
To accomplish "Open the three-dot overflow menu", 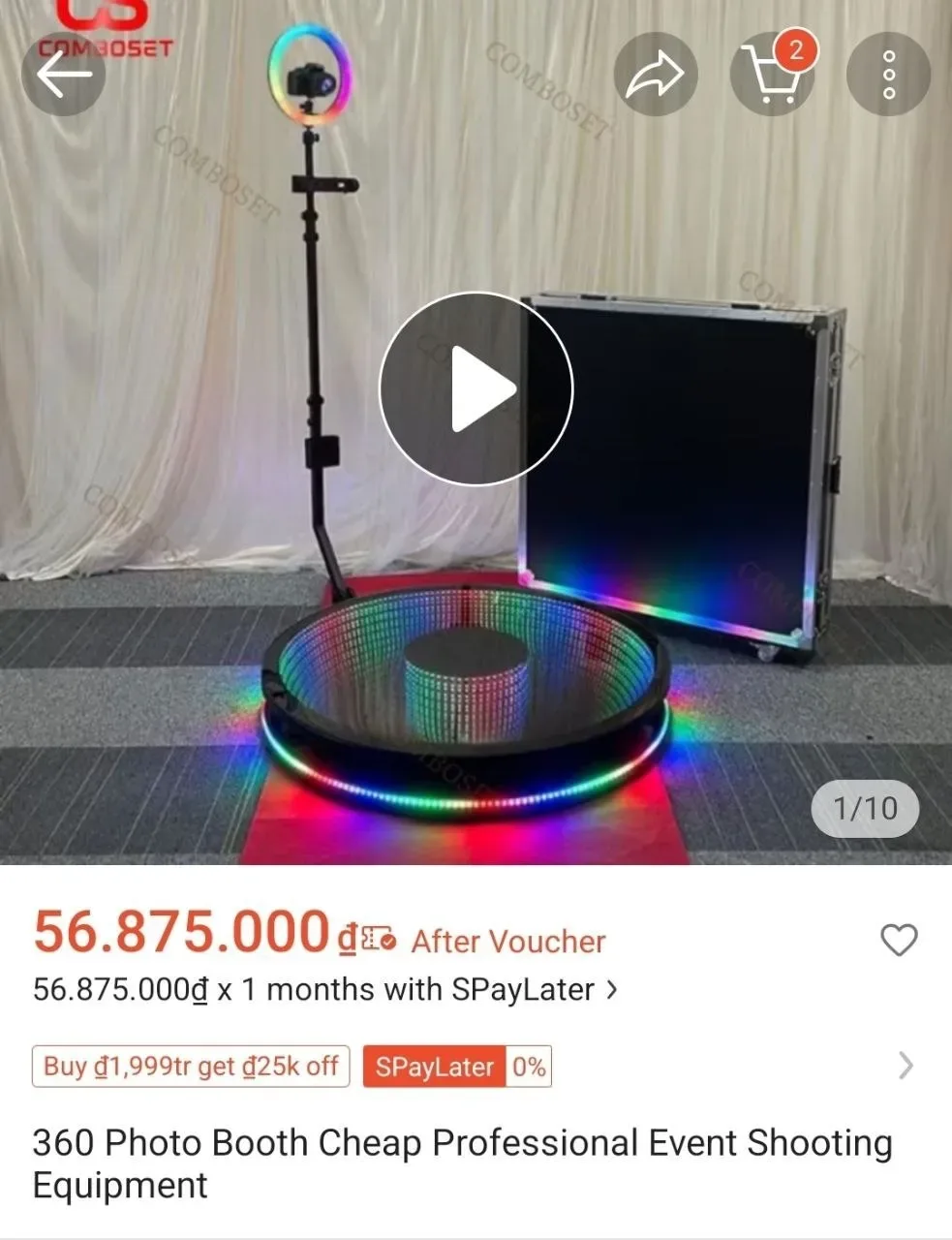I will (888, 75).
